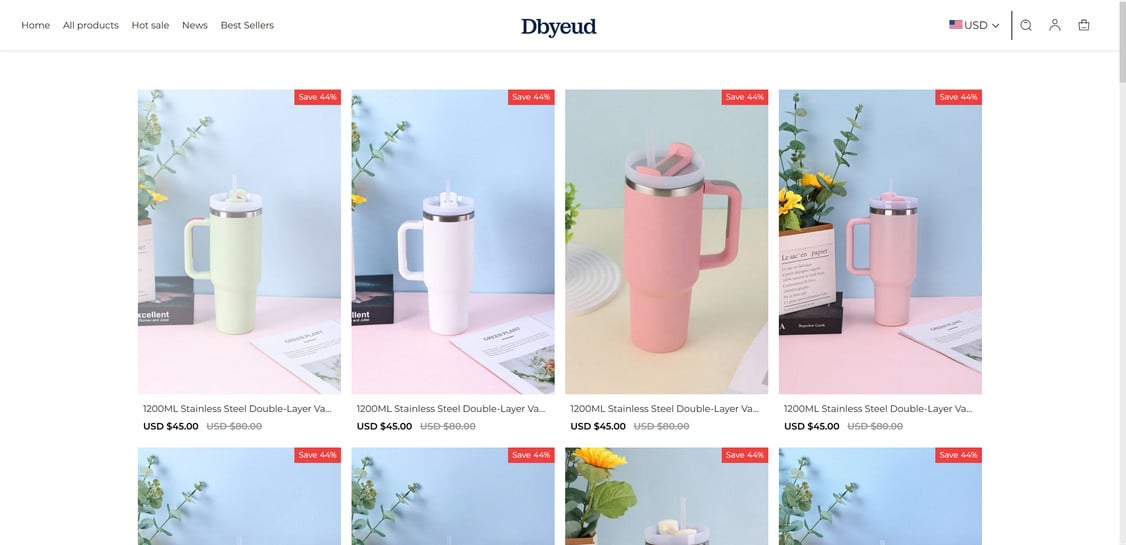Screen dimensions: 1126x545
Task: Tap the Dbyeud store logo link
Action: [x=558, y=27]
